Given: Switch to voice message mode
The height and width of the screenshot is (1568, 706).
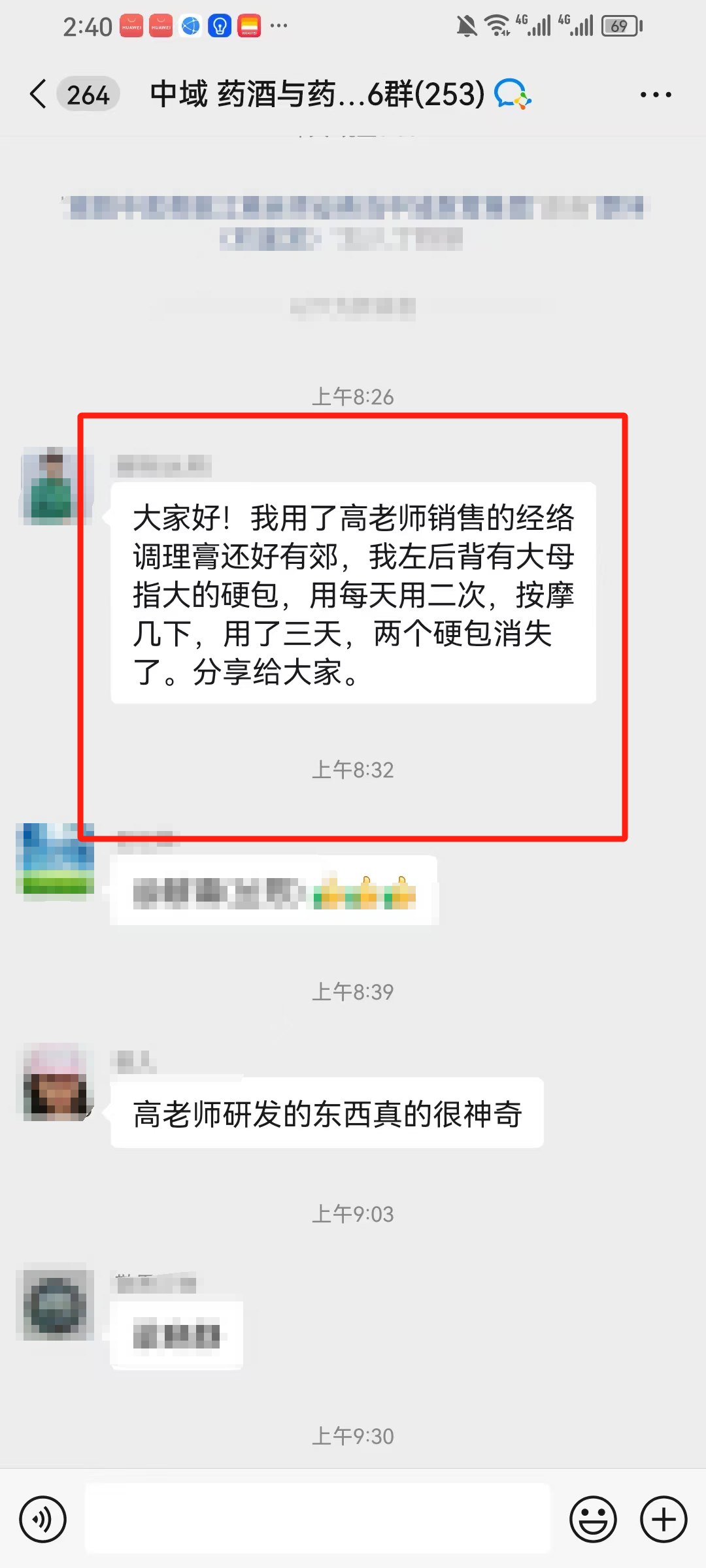Looking at the screenshot, I should (x=42, y=1519).
